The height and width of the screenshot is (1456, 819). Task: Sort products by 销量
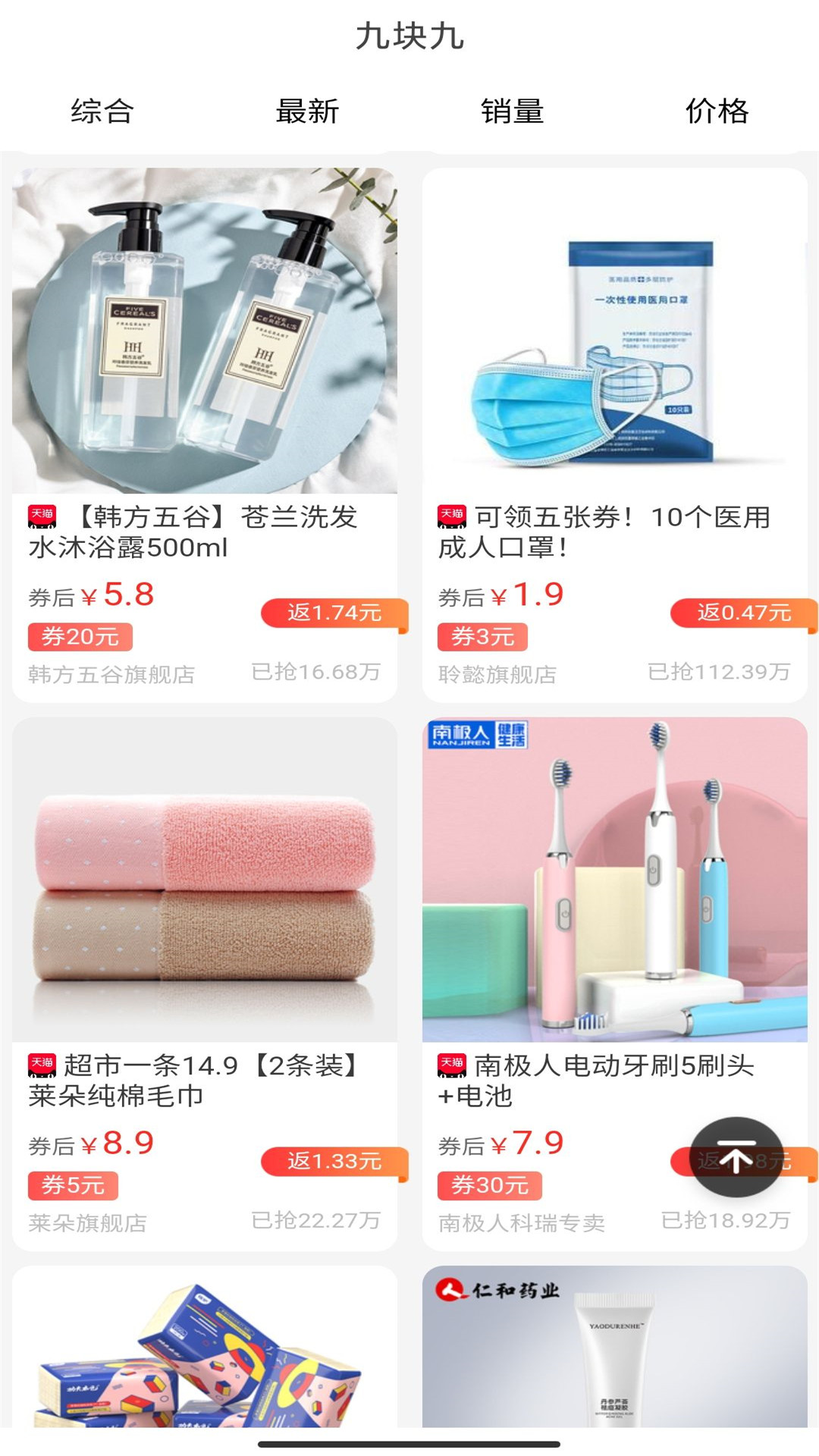click(x=512, y=111)
